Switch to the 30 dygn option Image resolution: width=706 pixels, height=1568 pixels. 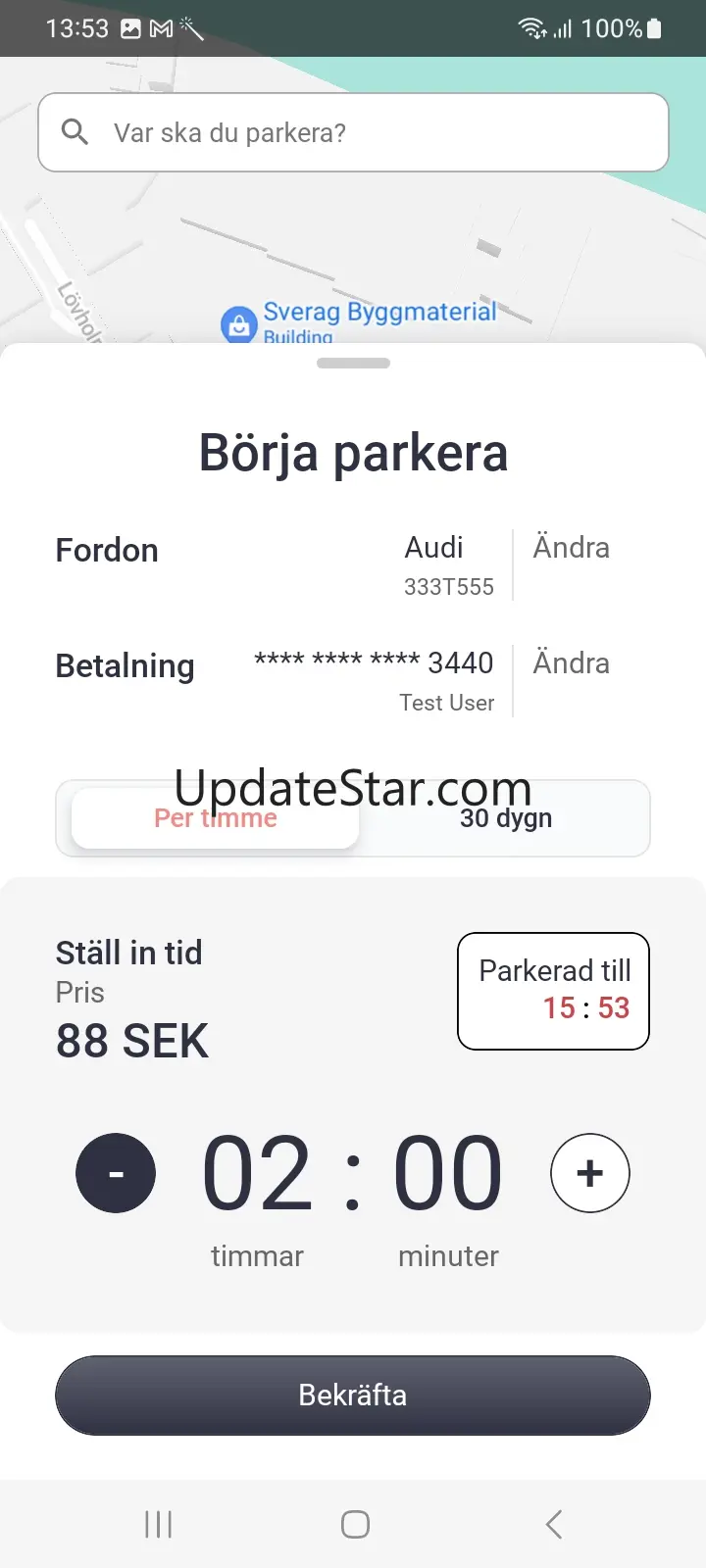[506, 818]
